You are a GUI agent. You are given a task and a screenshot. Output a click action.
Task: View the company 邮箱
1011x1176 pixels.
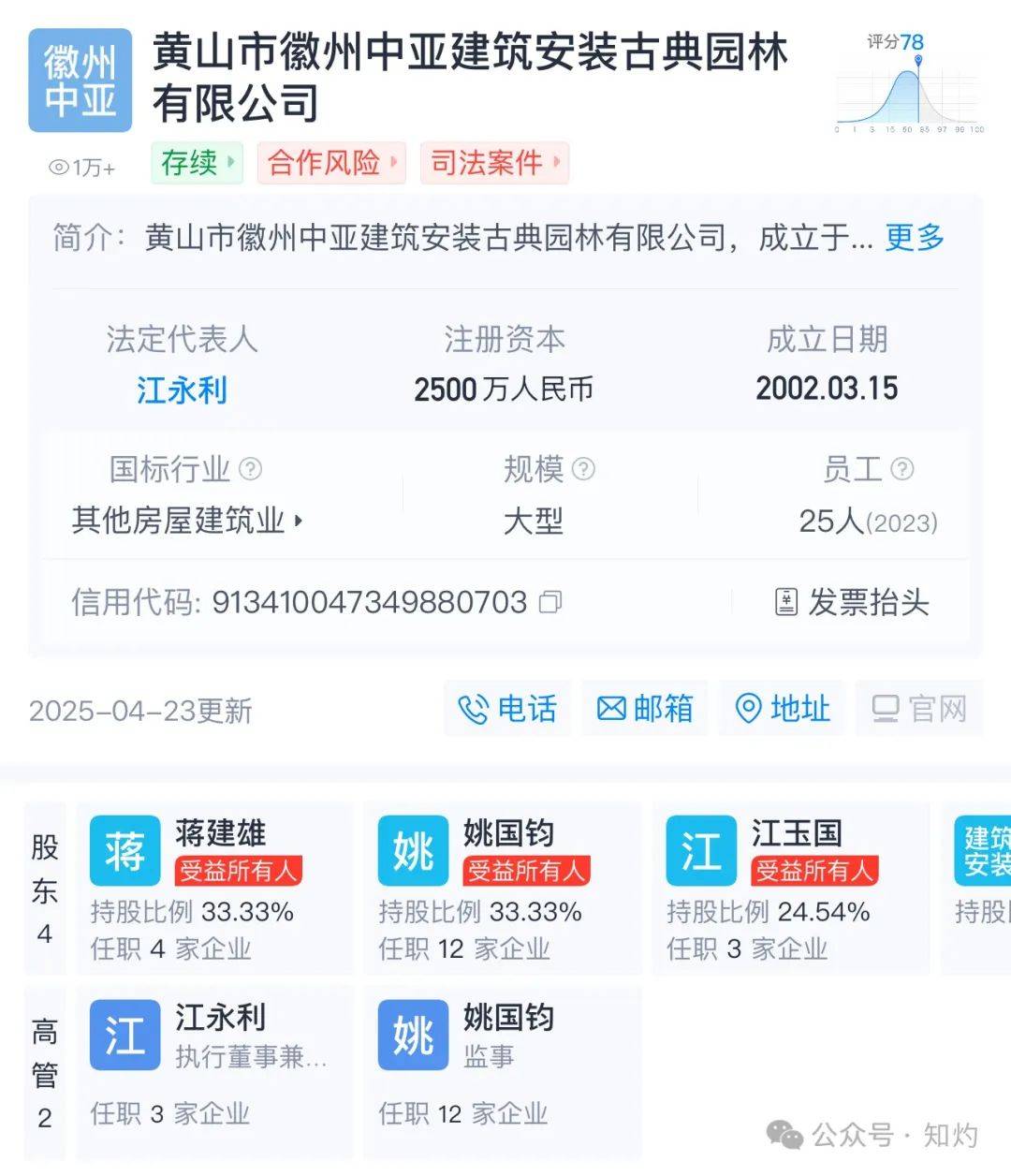click(644, 709)
